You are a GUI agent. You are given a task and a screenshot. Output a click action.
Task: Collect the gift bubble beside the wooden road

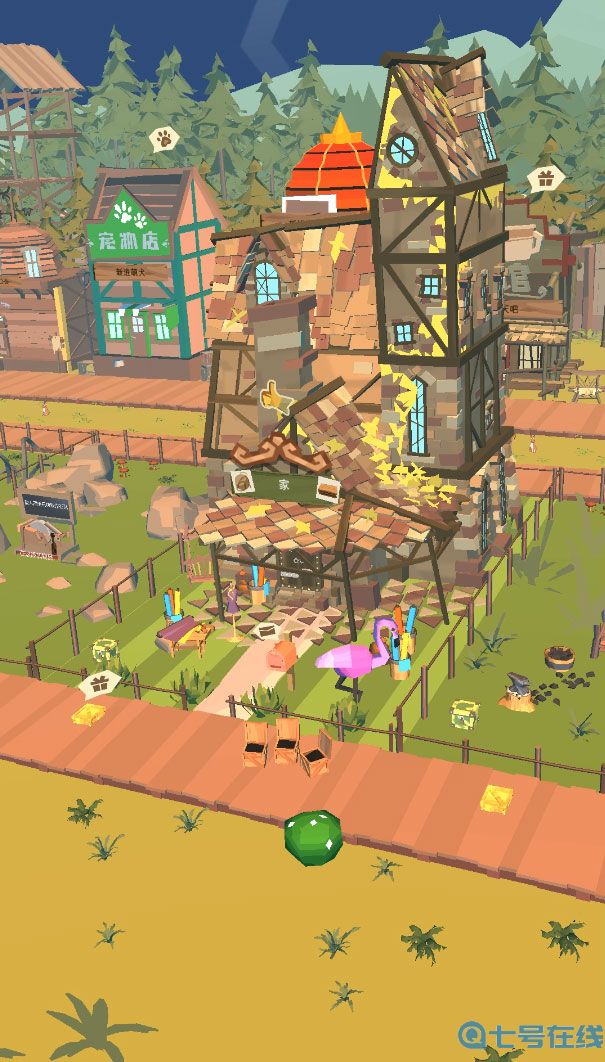99,683
